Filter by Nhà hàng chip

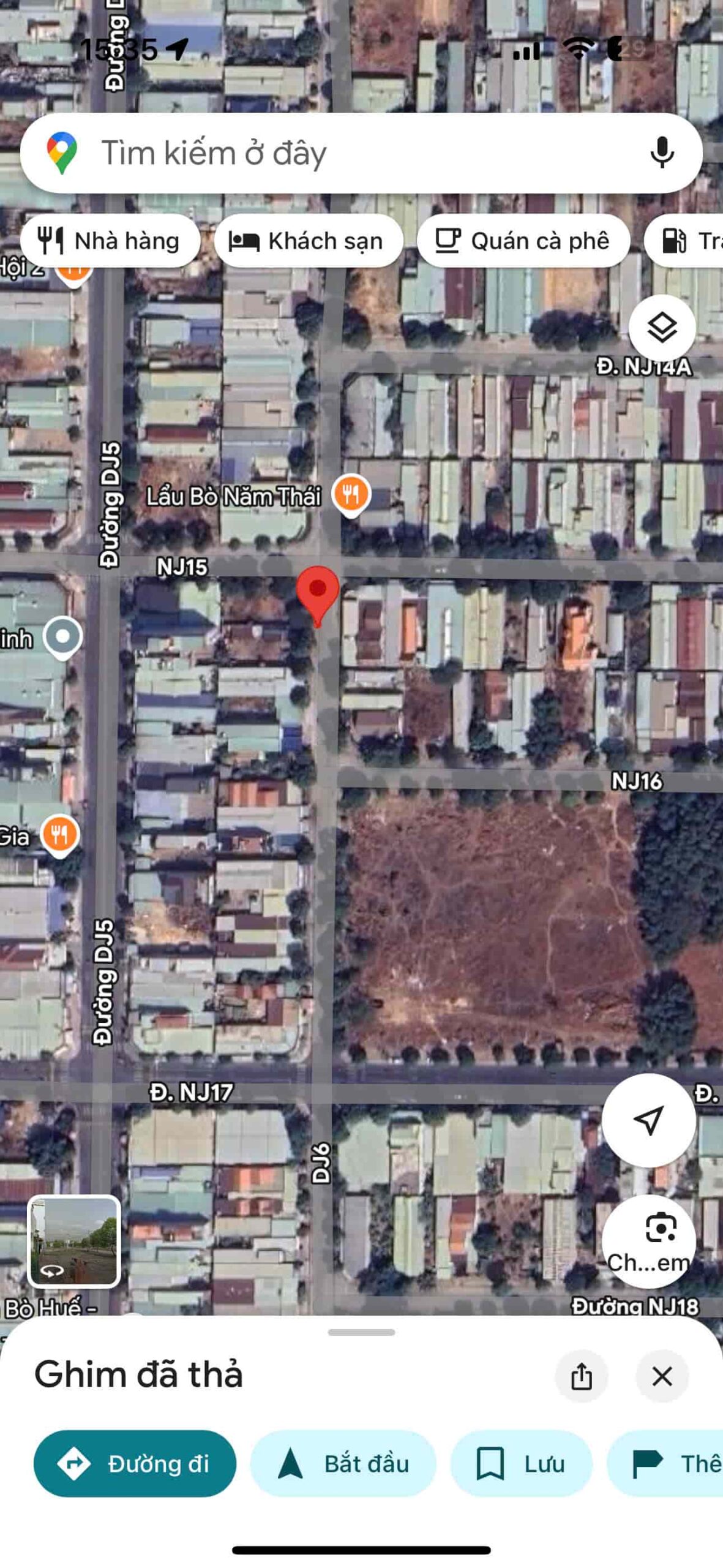click(110, 241)
